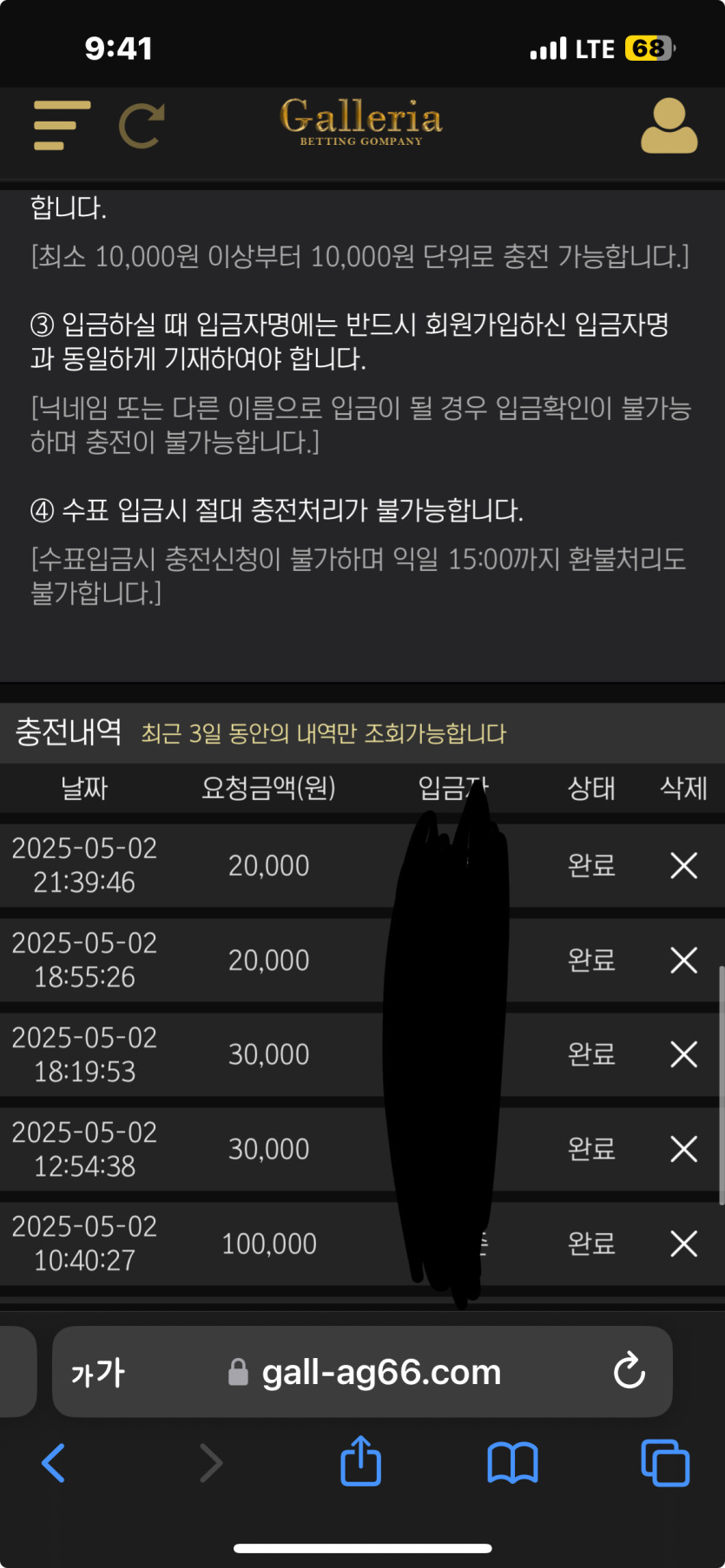725x1568 pixels.
Task: Delete the 18:55:26 charge record
Action: click(x=683, y=960)
